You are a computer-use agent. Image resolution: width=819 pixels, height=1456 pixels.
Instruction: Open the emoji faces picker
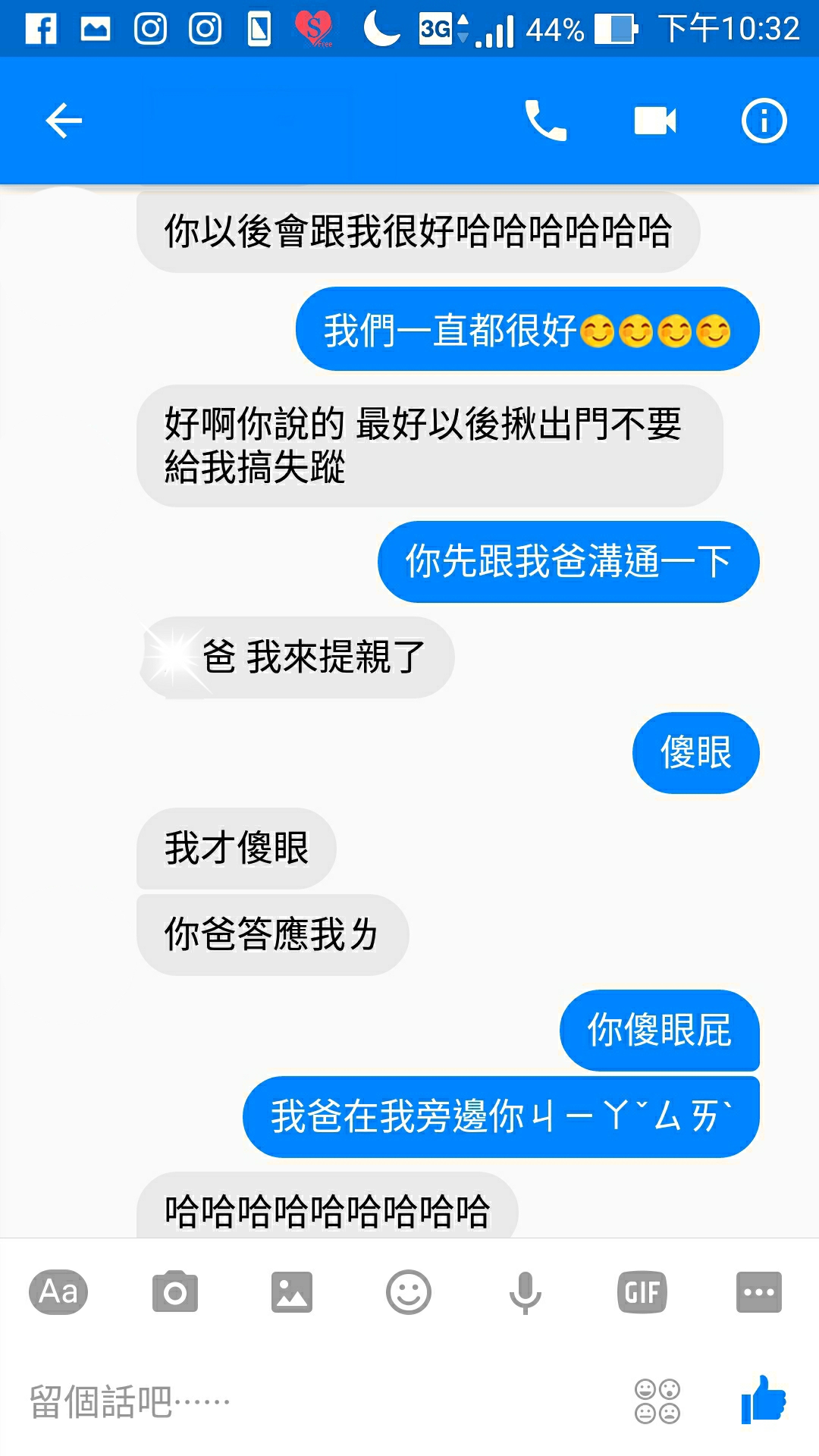tap(657, 1401)
